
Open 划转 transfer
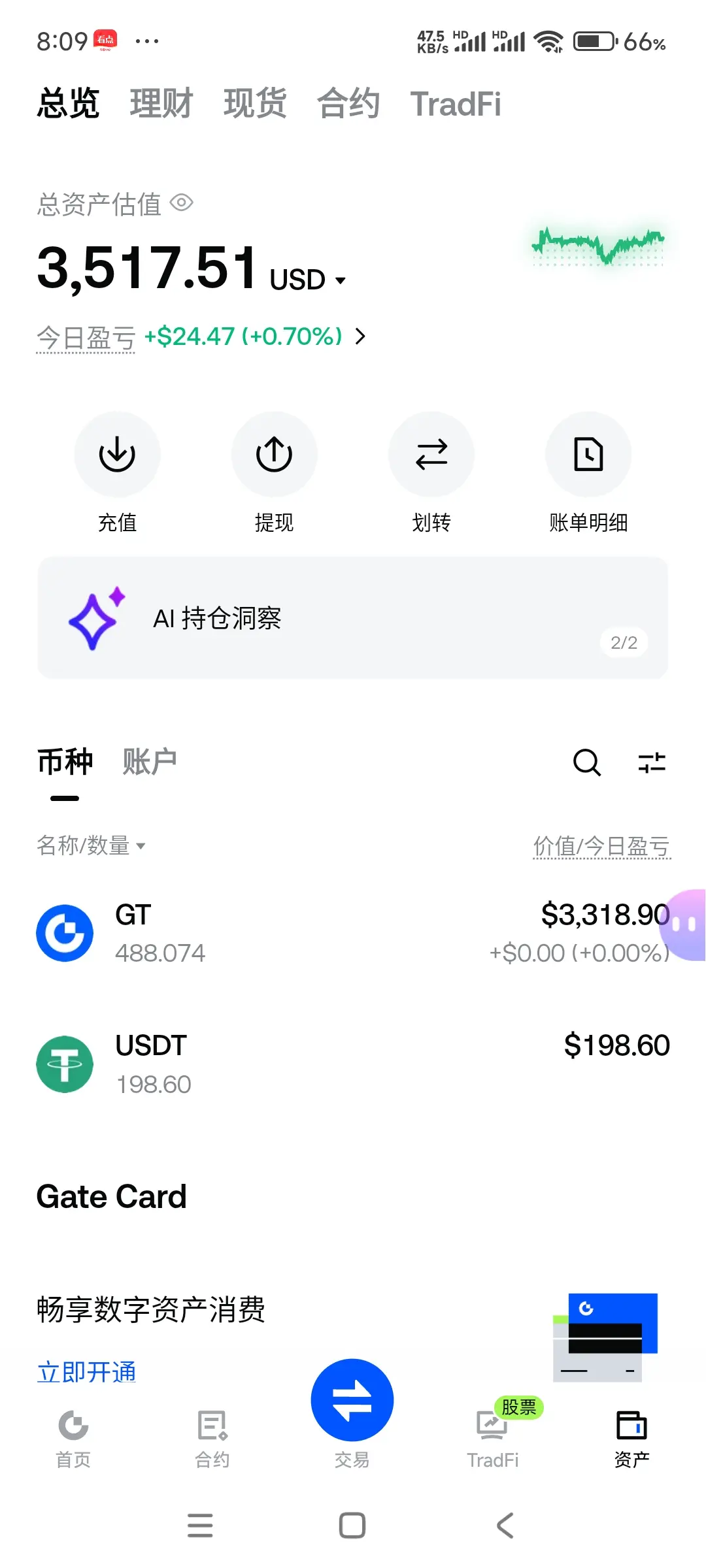[431, 472]
